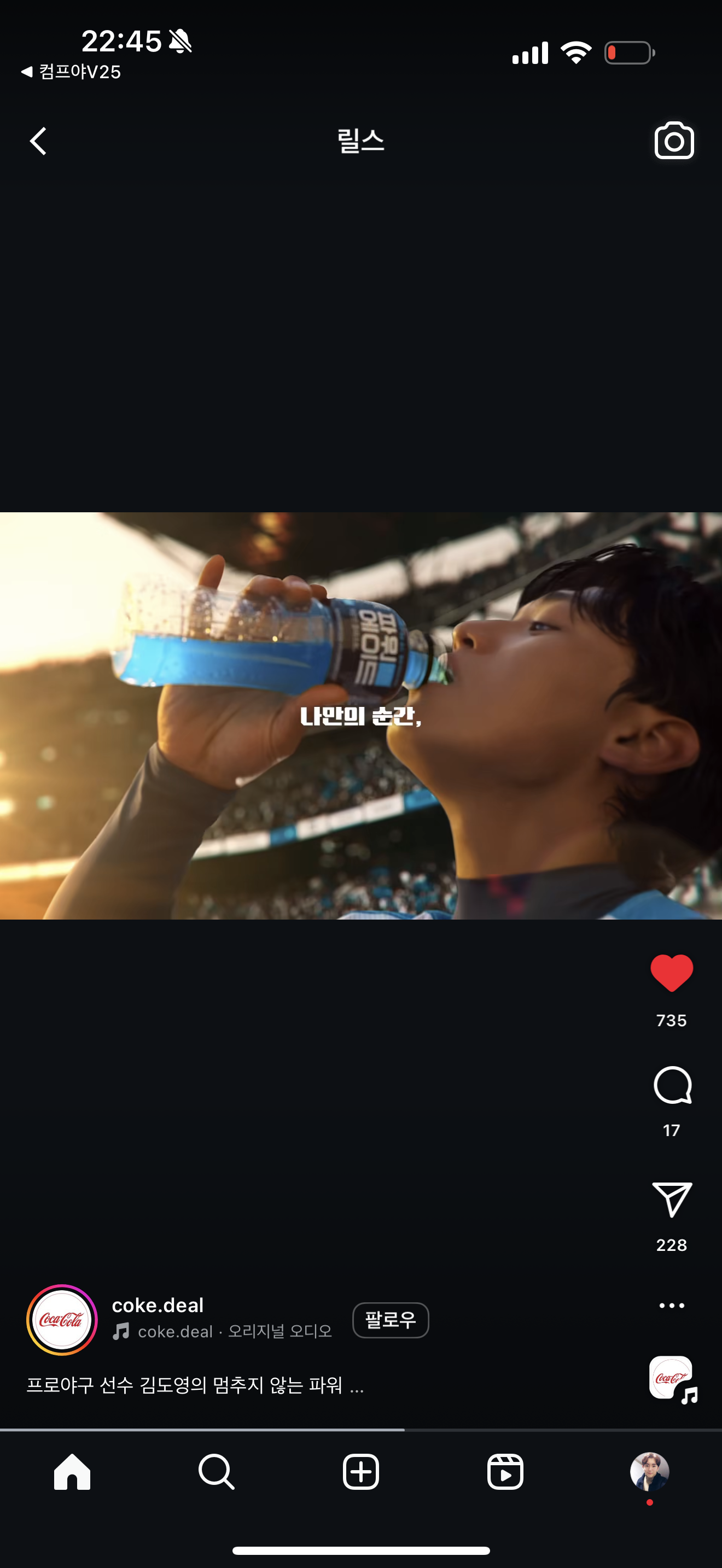This screenshot has height=1568, width=722.
Task: Share this reel via the paper plane
Action: point(672,1199)
